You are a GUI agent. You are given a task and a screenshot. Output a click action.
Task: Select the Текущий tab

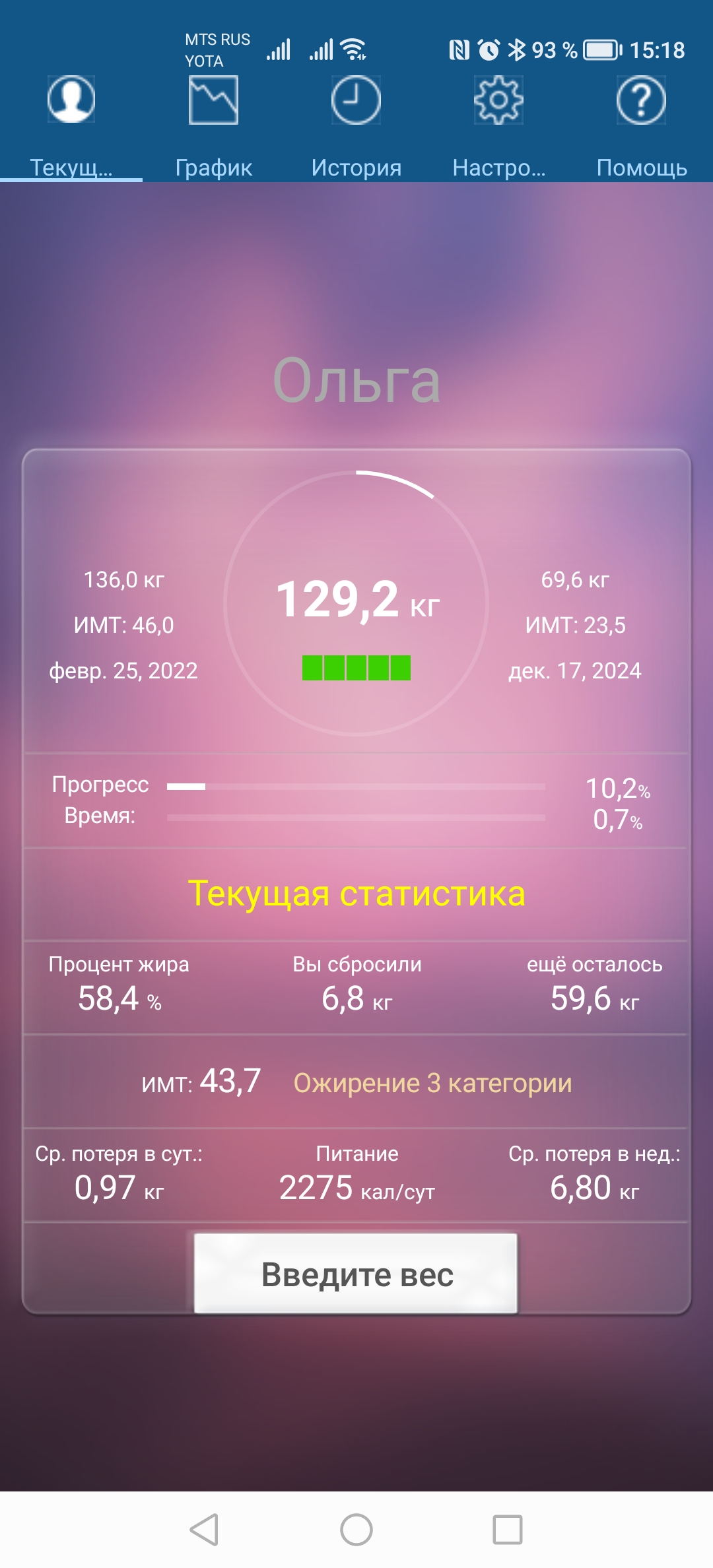tap(71, 127)
